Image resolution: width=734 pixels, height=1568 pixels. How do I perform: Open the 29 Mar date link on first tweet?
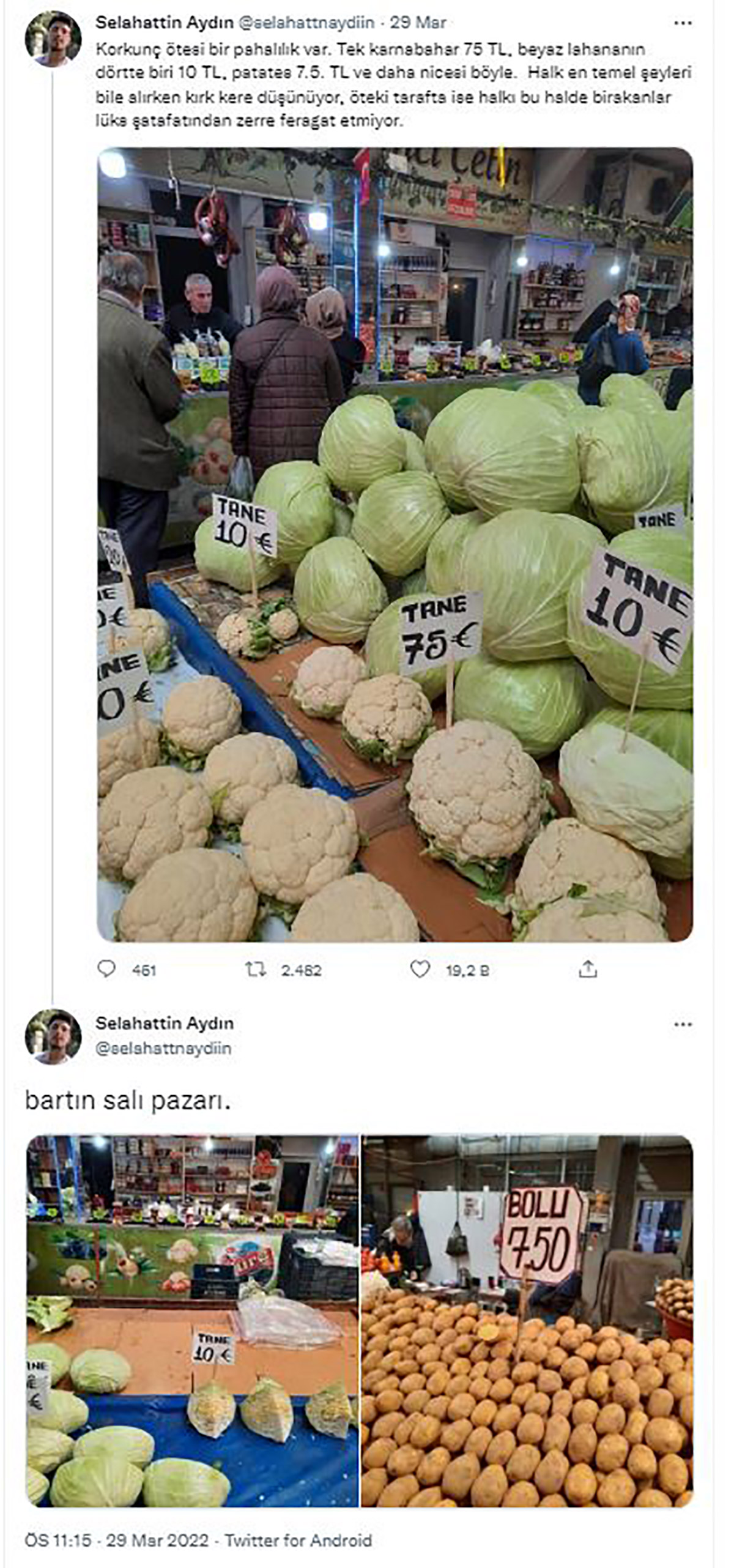[x=418, y=23]
